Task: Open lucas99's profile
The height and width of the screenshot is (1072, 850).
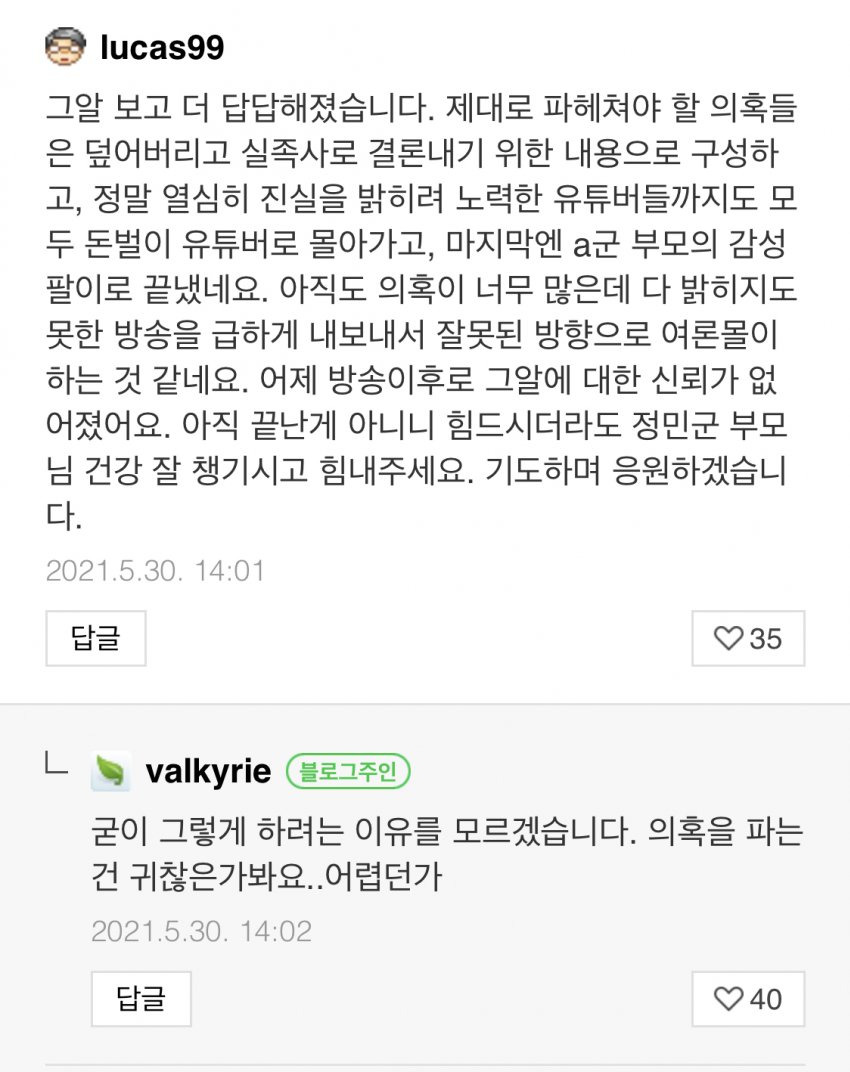Action: pos(162,47)
